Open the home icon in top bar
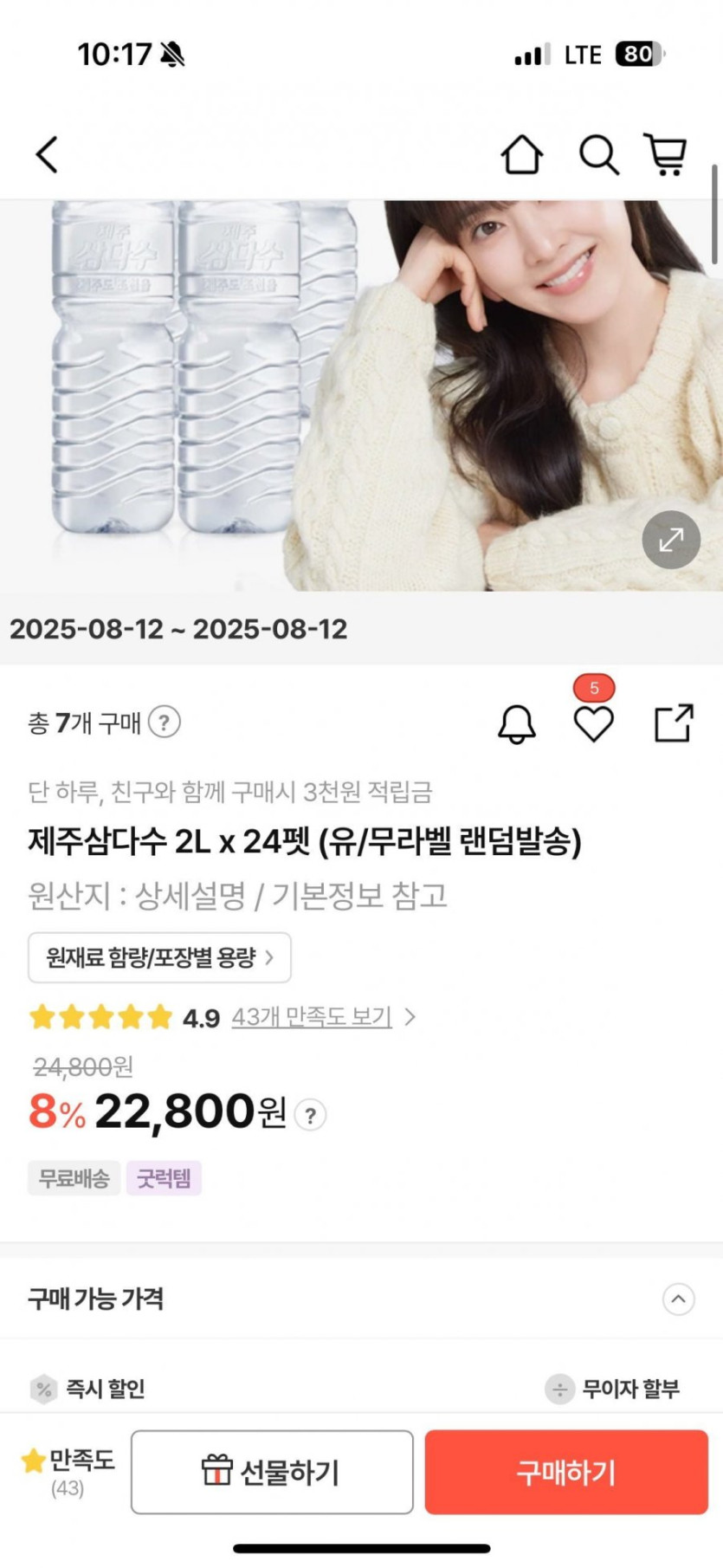The width and height of the screenshot is (723, 1568). 521,155
